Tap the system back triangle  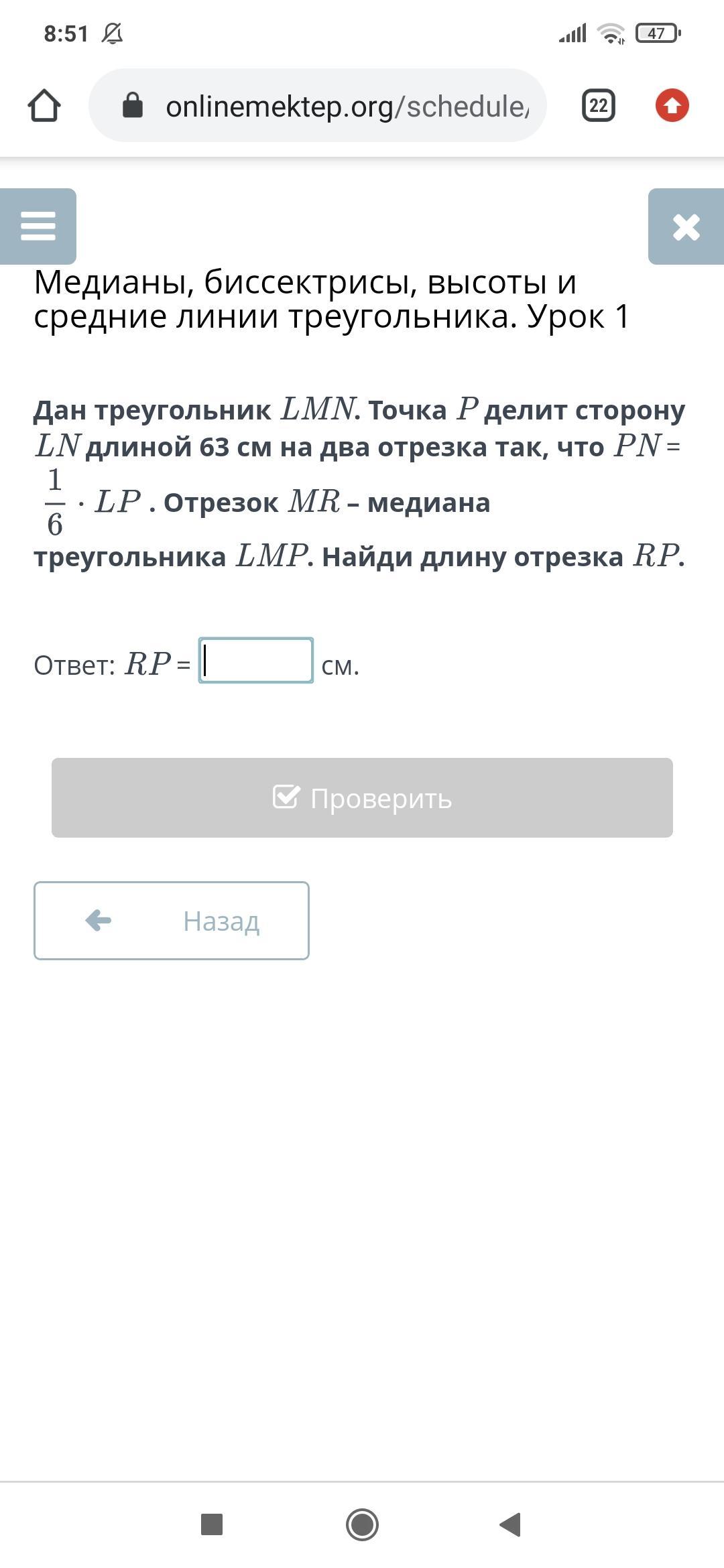tap(510, 1524)
